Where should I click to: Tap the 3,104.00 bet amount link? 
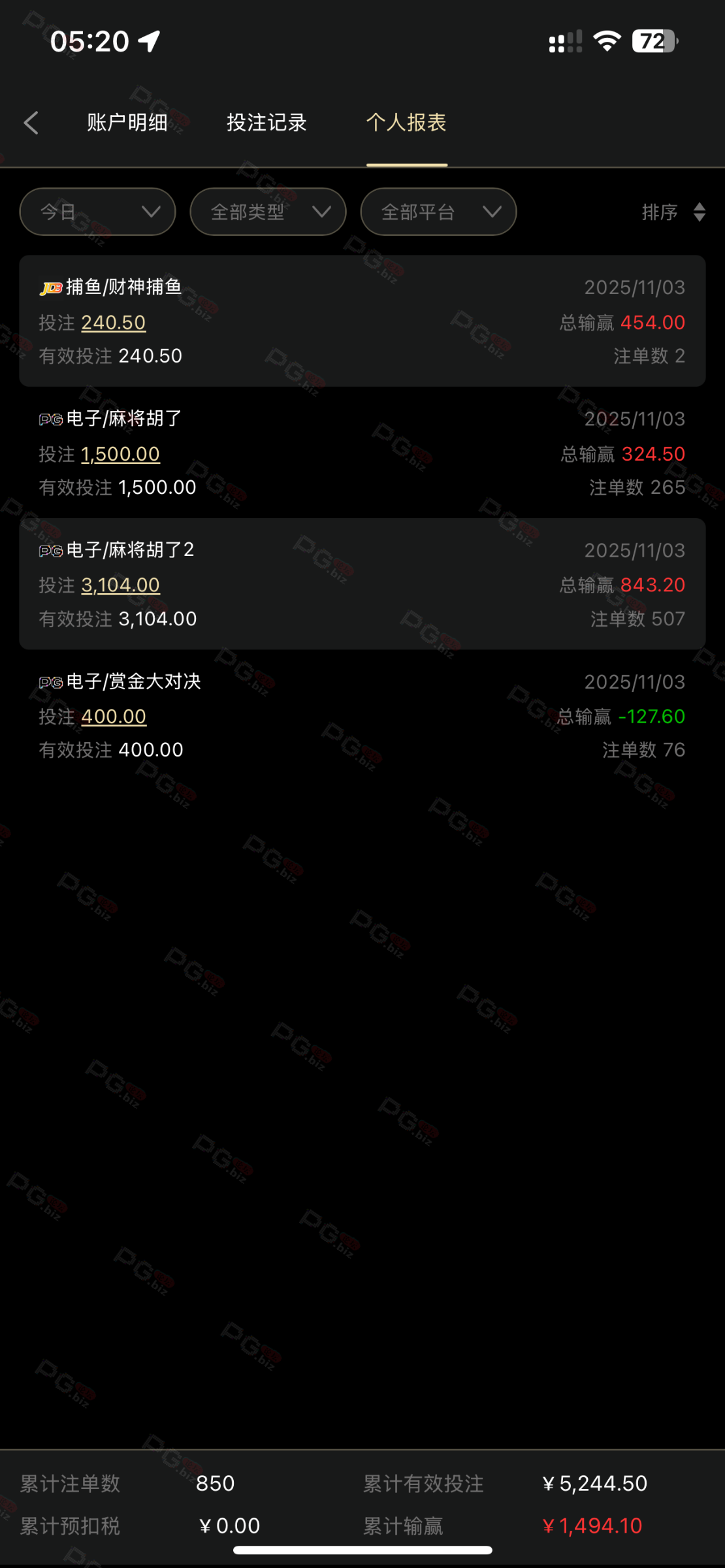tap(120, 585)
